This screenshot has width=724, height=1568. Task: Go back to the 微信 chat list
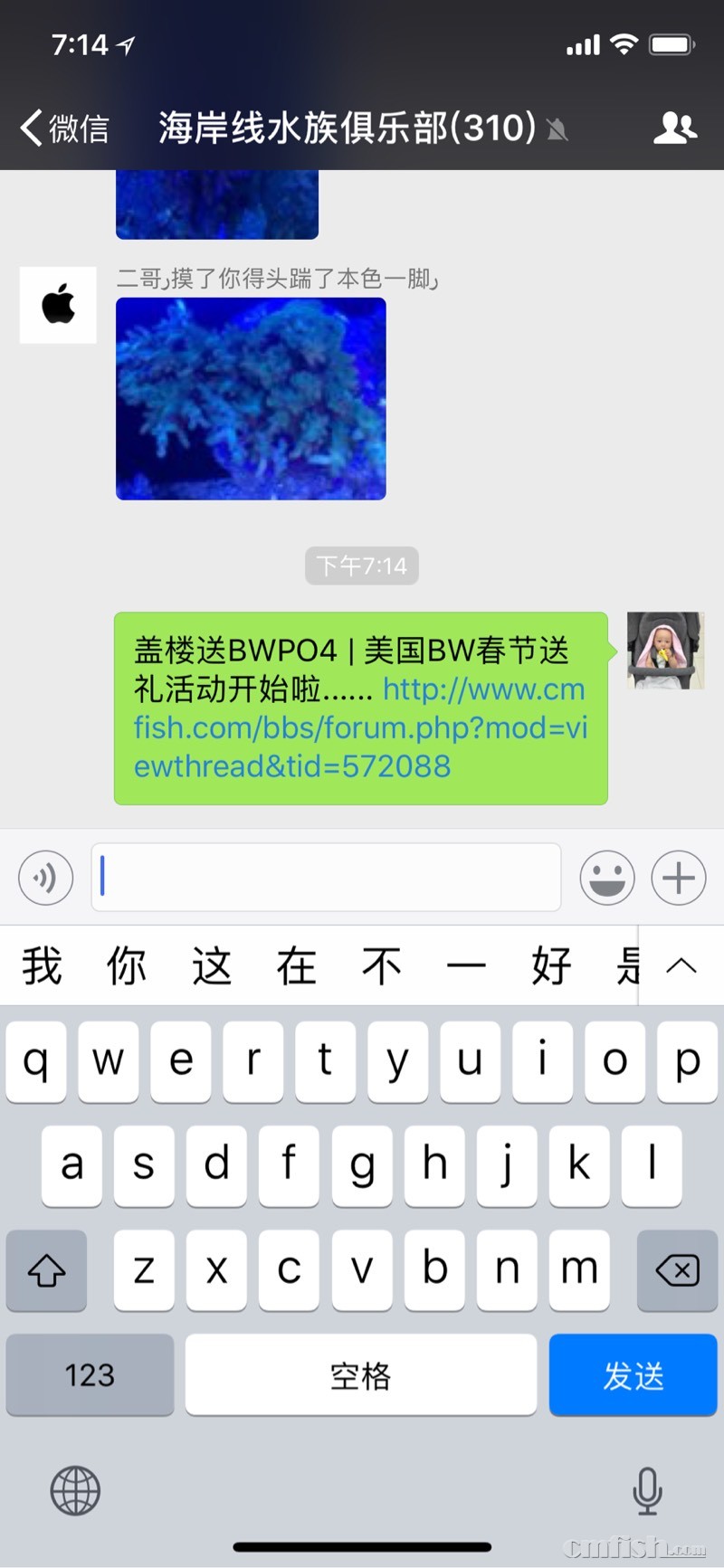click(x=63, y=128)
